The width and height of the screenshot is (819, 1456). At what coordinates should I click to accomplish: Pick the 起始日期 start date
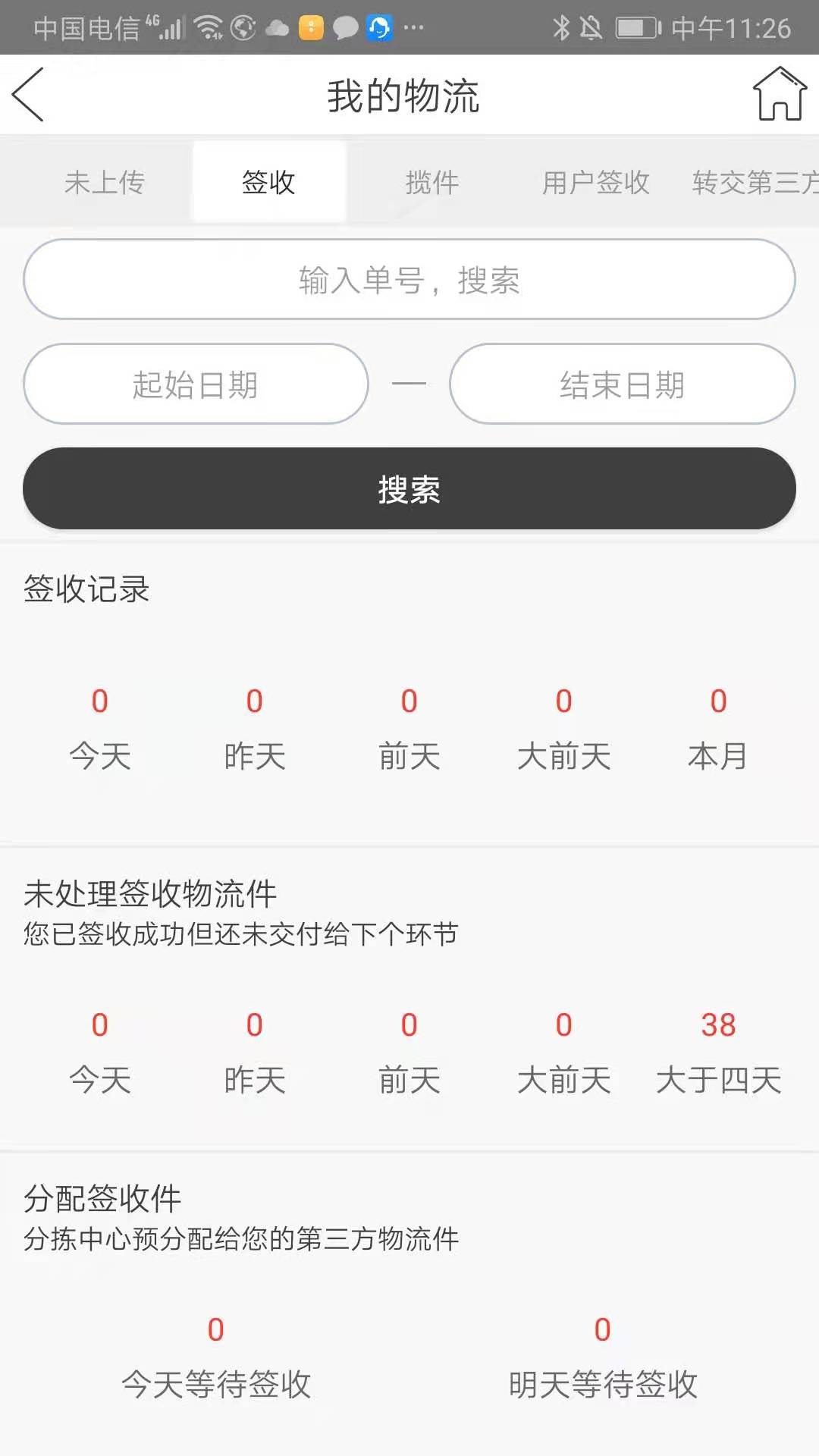click(x=196, y=384)
